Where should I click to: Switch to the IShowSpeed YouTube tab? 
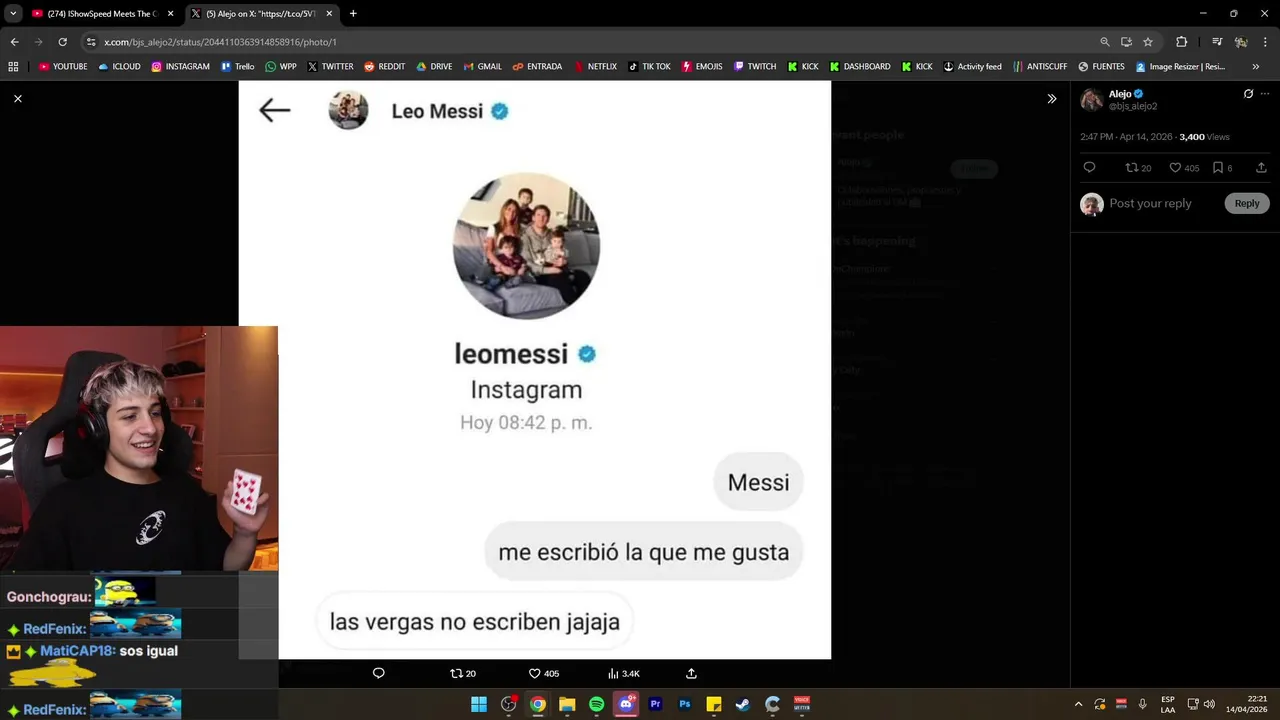[100, 14]
